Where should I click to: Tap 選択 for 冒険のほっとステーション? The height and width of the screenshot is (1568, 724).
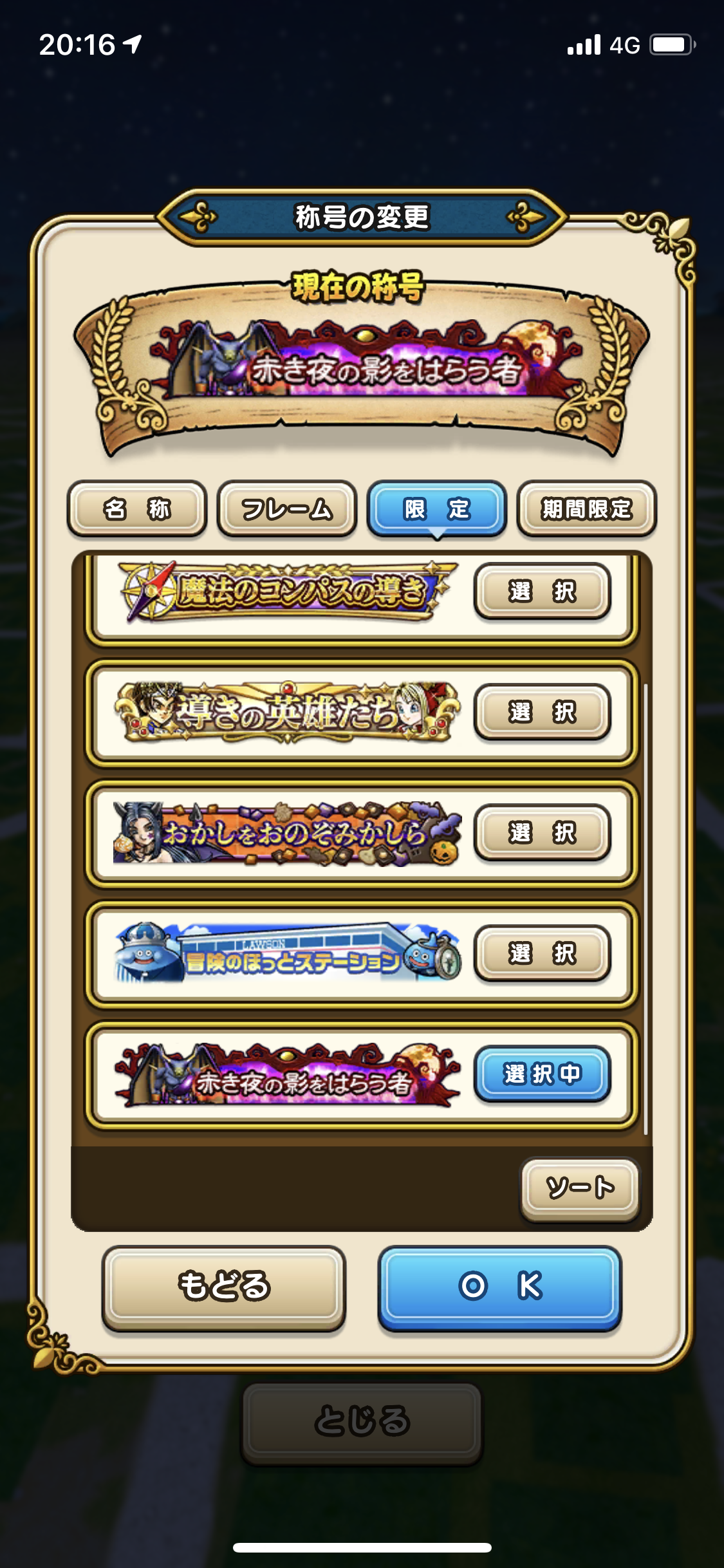(x=542, y=953)
